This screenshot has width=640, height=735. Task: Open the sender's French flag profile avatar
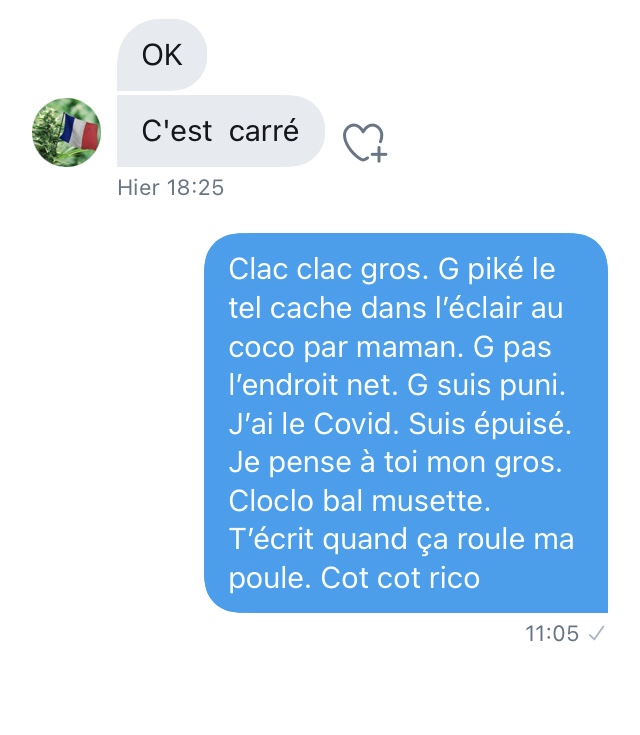click(x=67, y=132)
